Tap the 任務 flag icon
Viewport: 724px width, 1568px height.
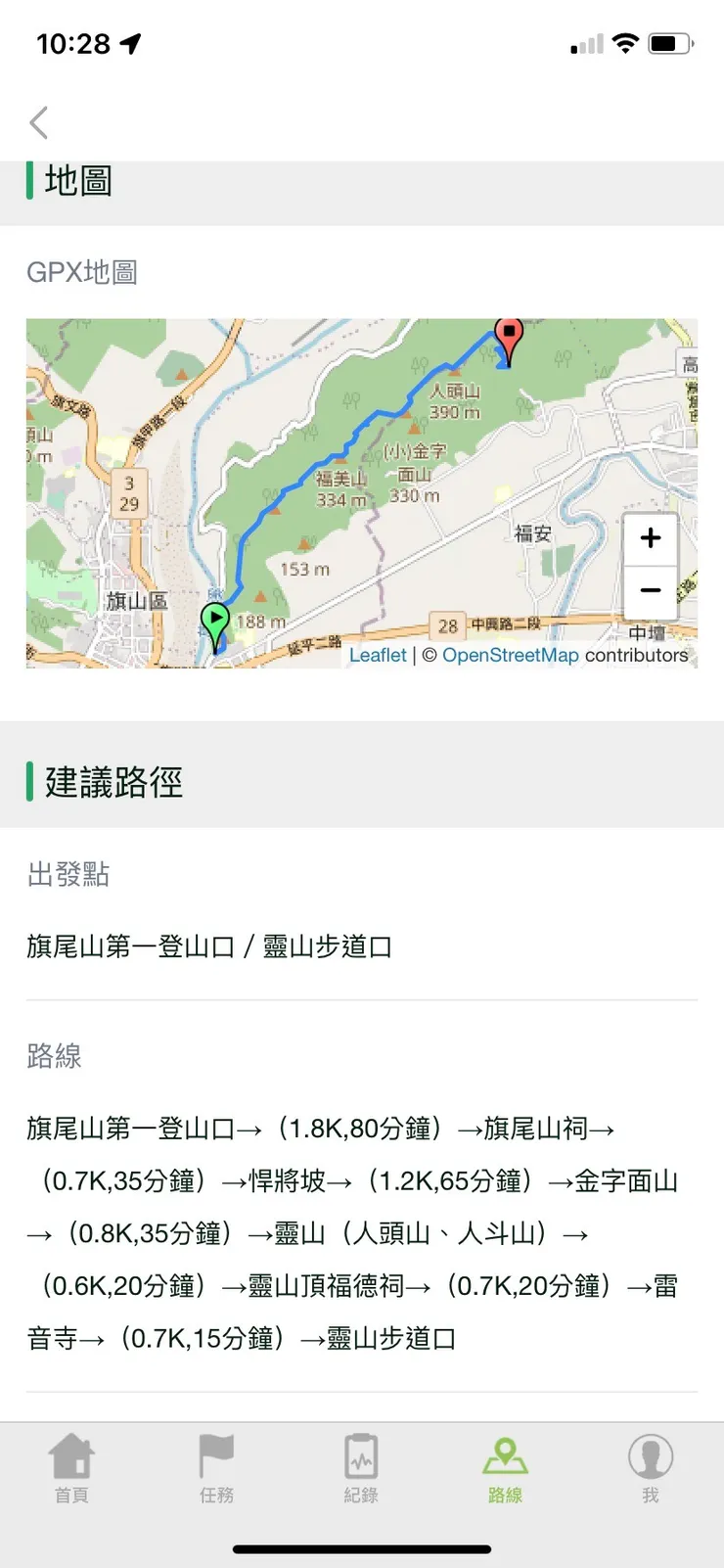coord(215,1458)
